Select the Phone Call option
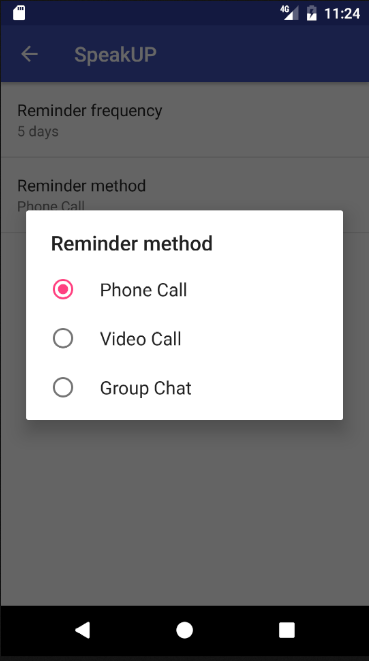Image resolution: width=369 pixels, height=661 pixels. [x=184, y=290]
